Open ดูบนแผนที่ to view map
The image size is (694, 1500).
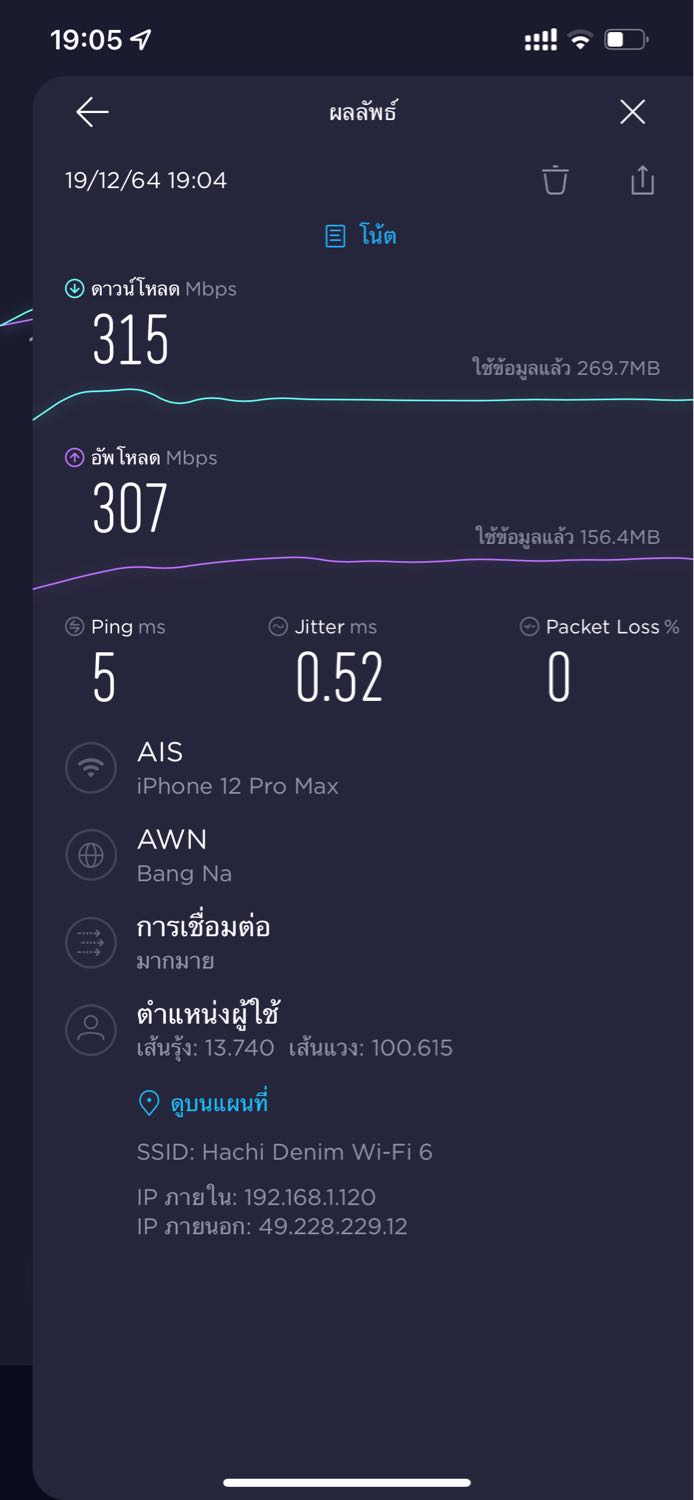coord(203,1103)
